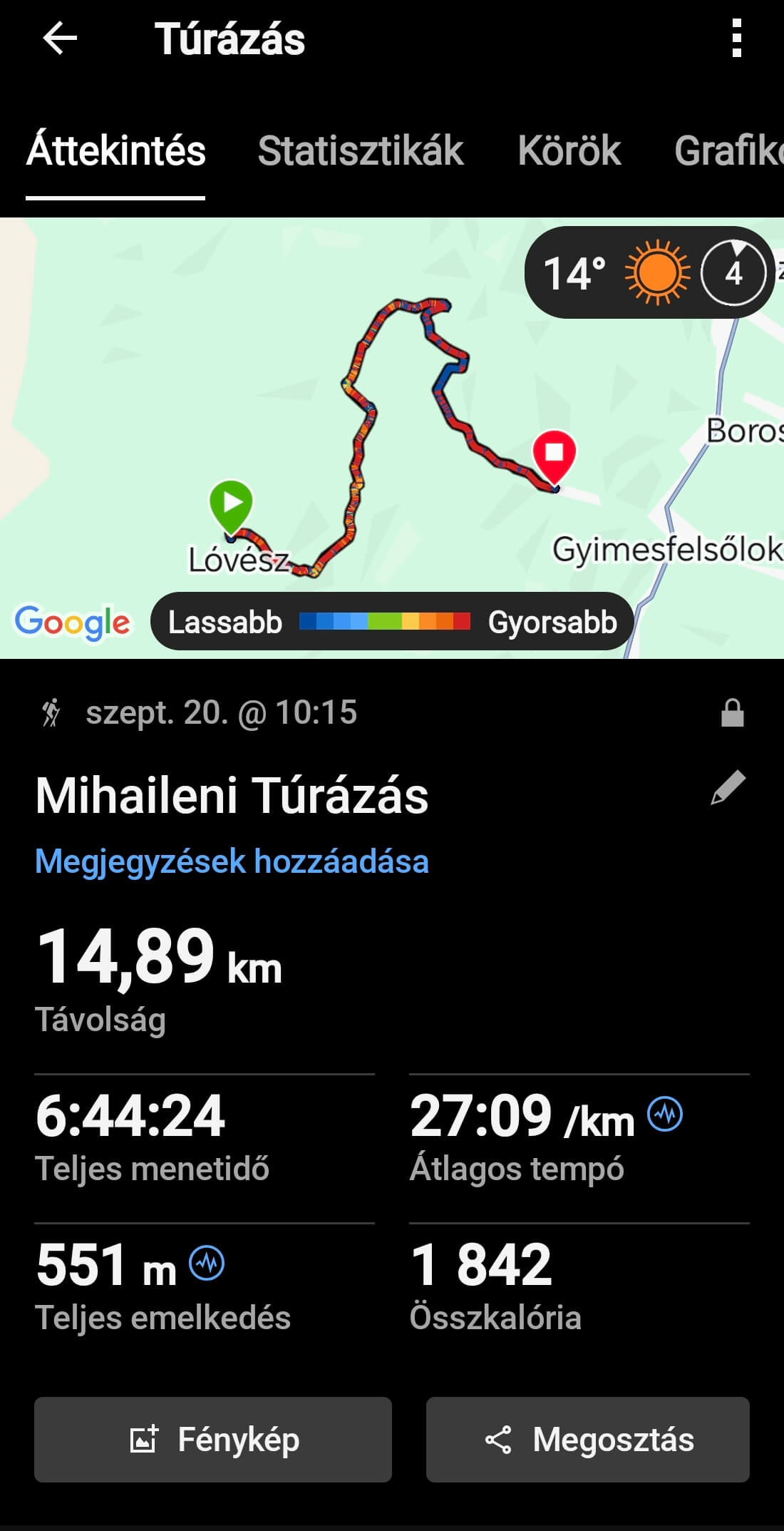Share activity via Megosztás button

tap(587, 1439)
